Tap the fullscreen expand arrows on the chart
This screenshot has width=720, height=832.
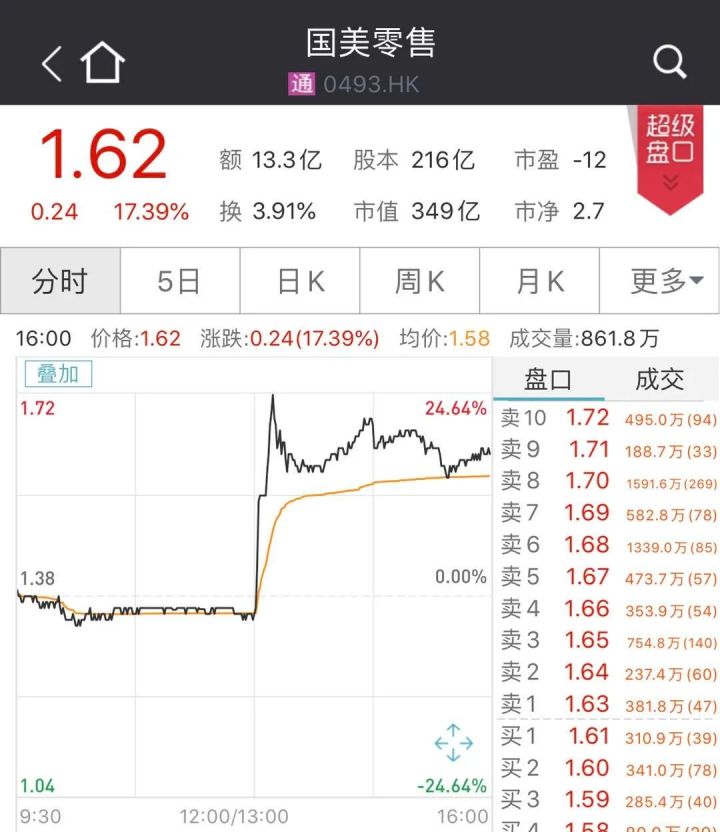click(x=454, y=744)
